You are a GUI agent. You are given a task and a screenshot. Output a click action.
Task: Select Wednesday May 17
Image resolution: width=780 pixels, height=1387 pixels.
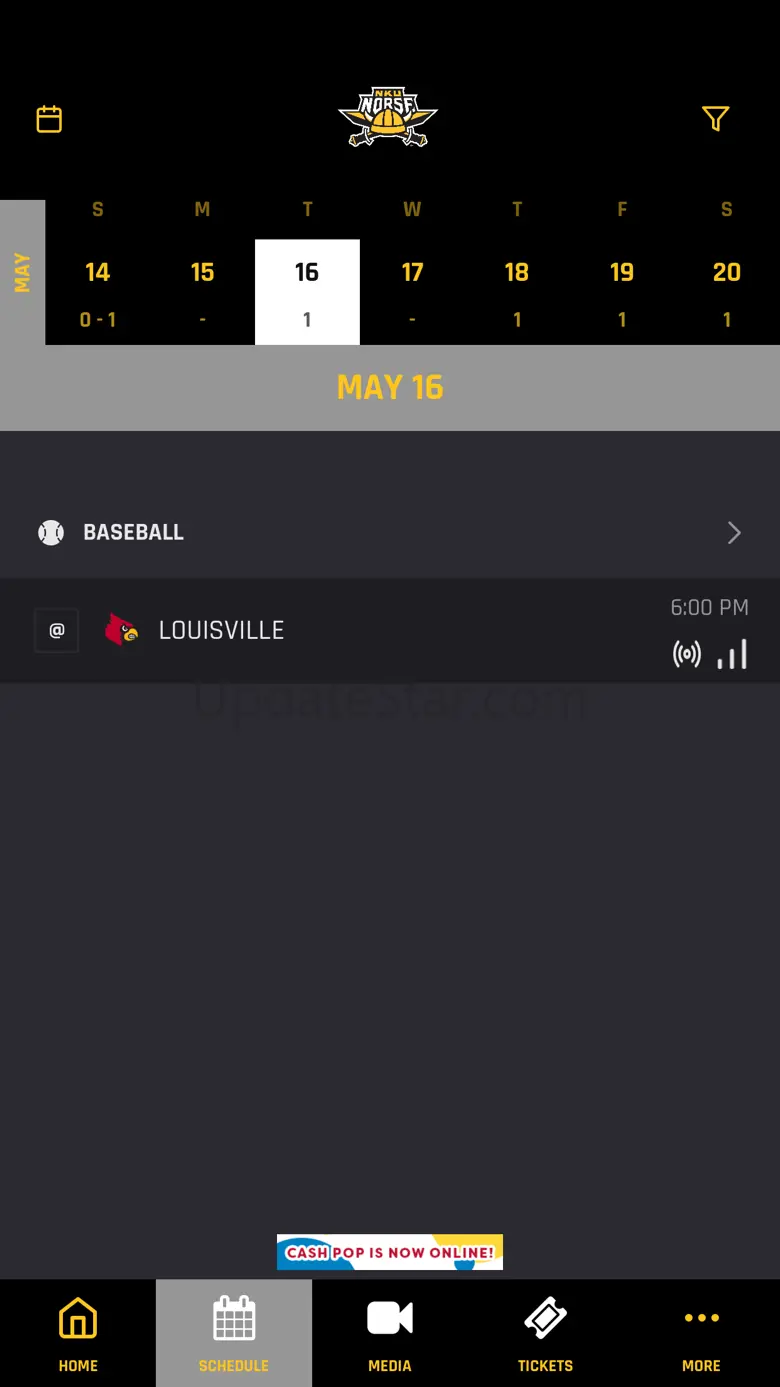point(412,291)
